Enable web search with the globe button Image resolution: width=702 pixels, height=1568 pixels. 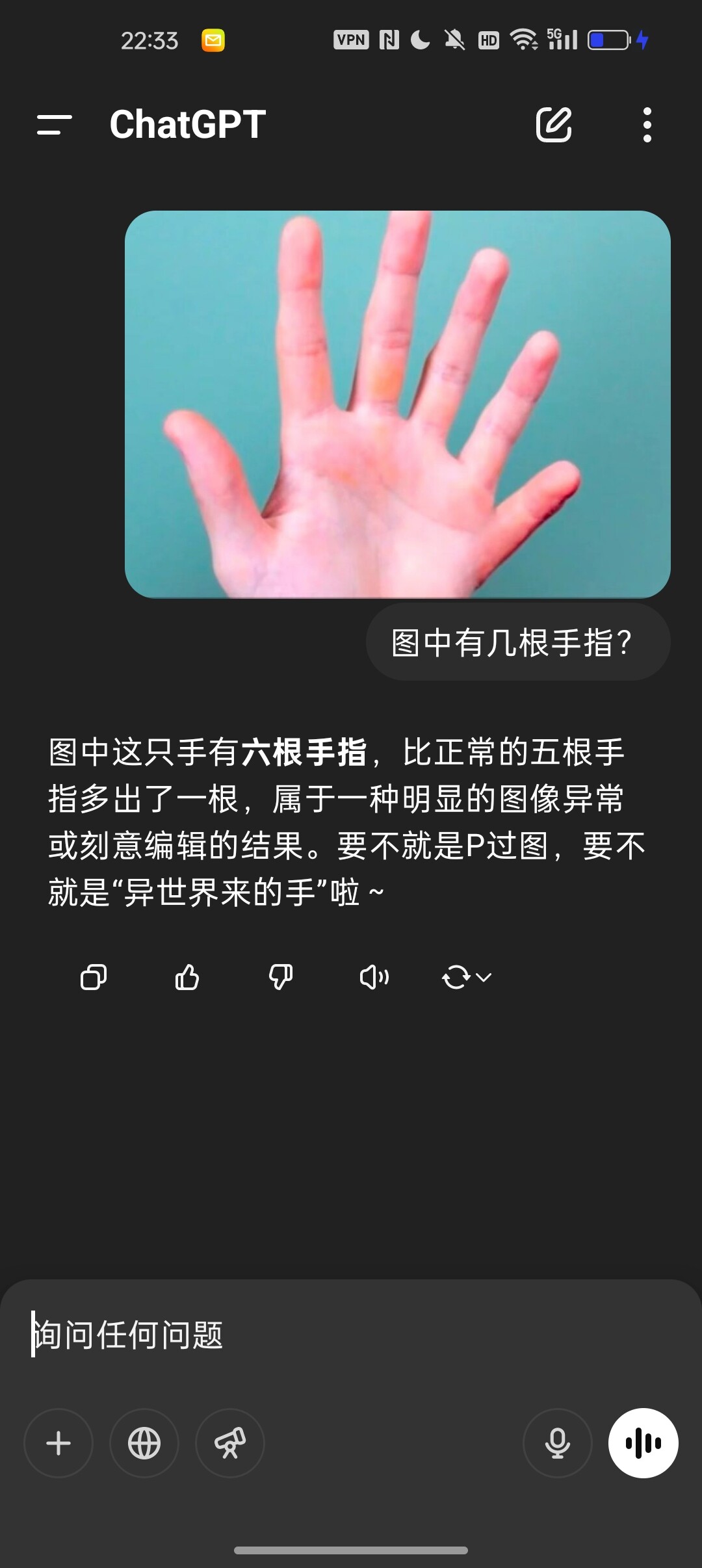click(x=144, y=1443)
